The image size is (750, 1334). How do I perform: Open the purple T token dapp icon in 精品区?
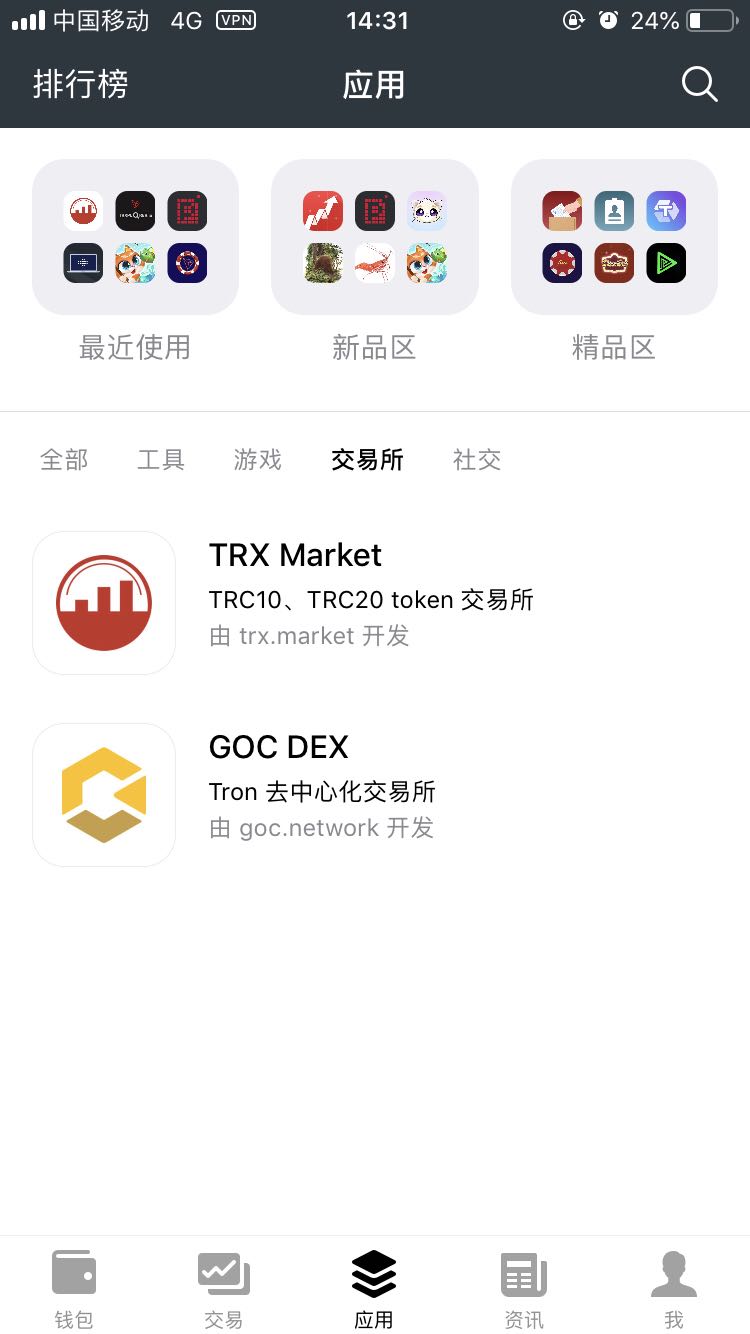pyautogui.click(x=665, y=210)
